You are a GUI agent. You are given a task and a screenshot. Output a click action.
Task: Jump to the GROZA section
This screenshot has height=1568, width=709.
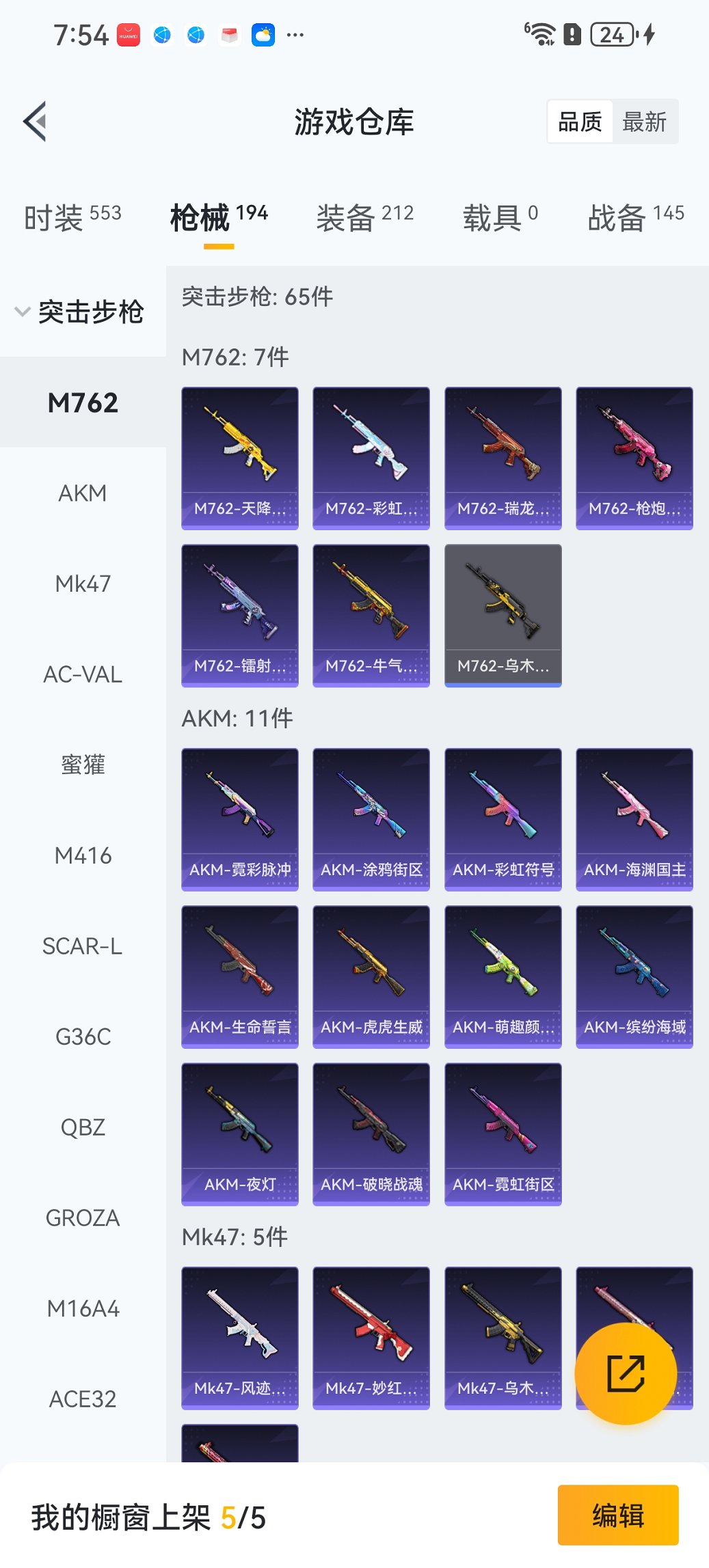(83, 1218)
